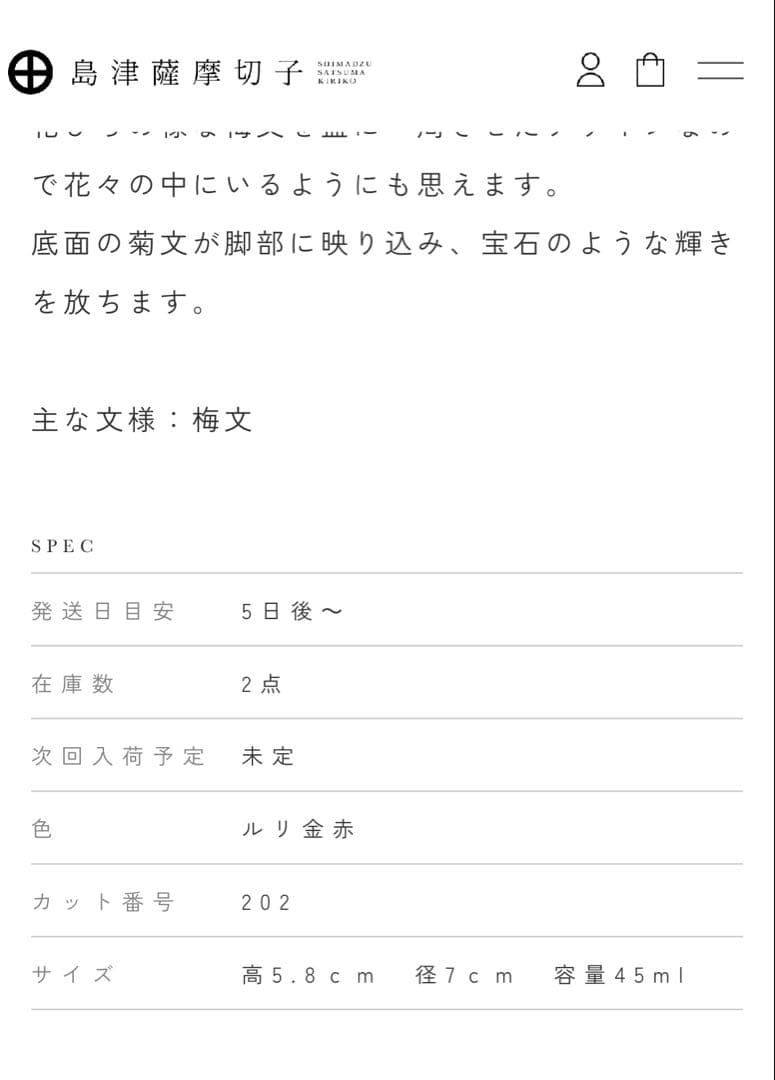Screen dimensions: 775x1080
Task: Select the cart icon to view items
Action: 650,70
